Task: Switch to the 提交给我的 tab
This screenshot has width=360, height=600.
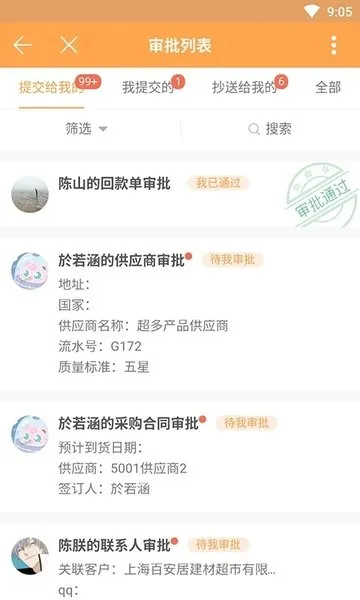Action: pos(52,87)
